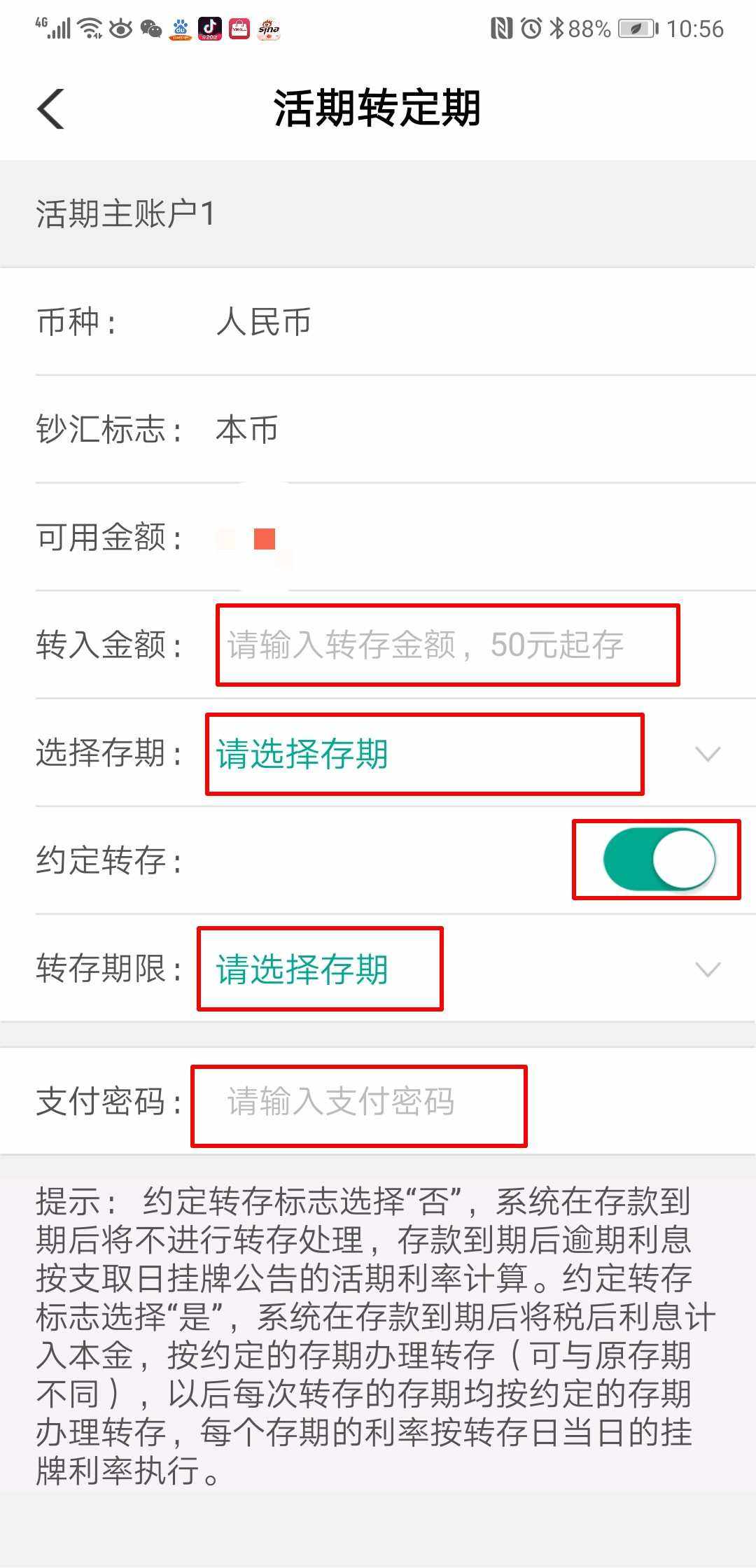This screenshot has width=756, height=1568.
Task: Open the 转存期限 renewal term dropdown
Action: [x=318, y=969]
